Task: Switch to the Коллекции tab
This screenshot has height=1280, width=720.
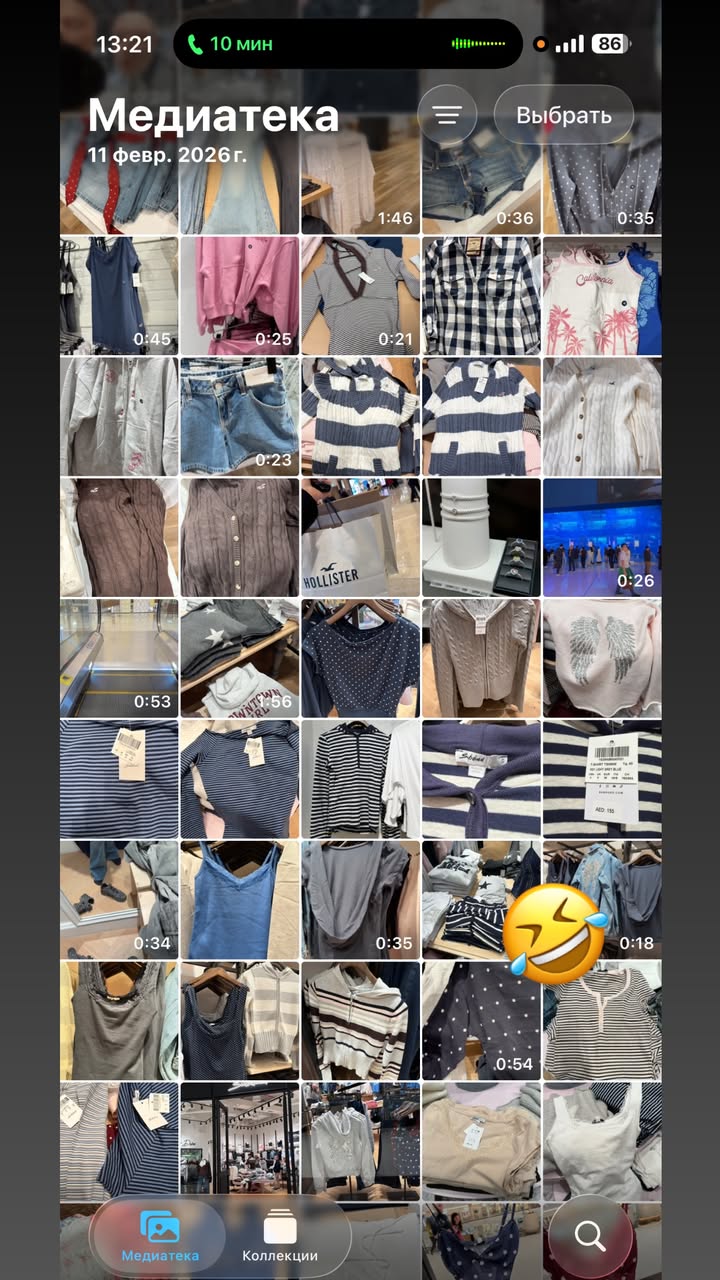Action: 280,1238
